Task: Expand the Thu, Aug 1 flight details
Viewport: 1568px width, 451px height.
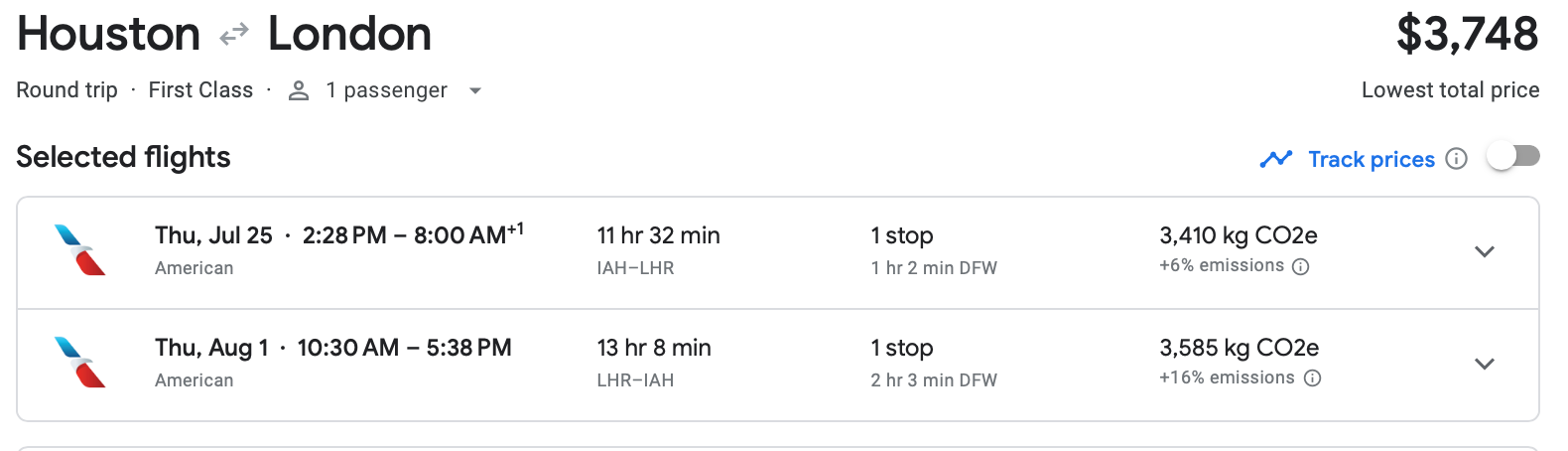Action: pos(1484,364)
